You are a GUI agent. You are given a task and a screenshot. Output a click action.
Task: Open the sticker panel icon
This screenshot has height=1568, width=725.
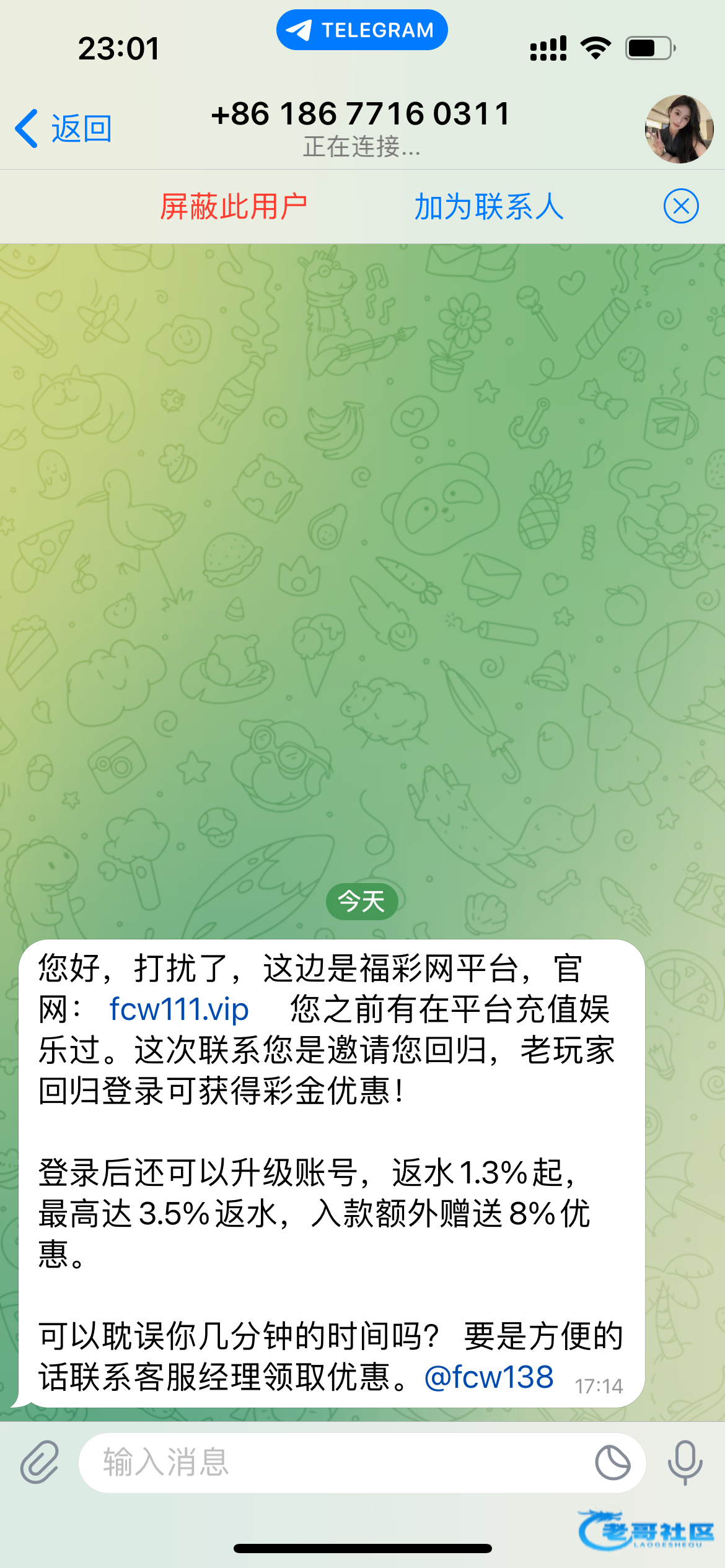(612, 1462)
